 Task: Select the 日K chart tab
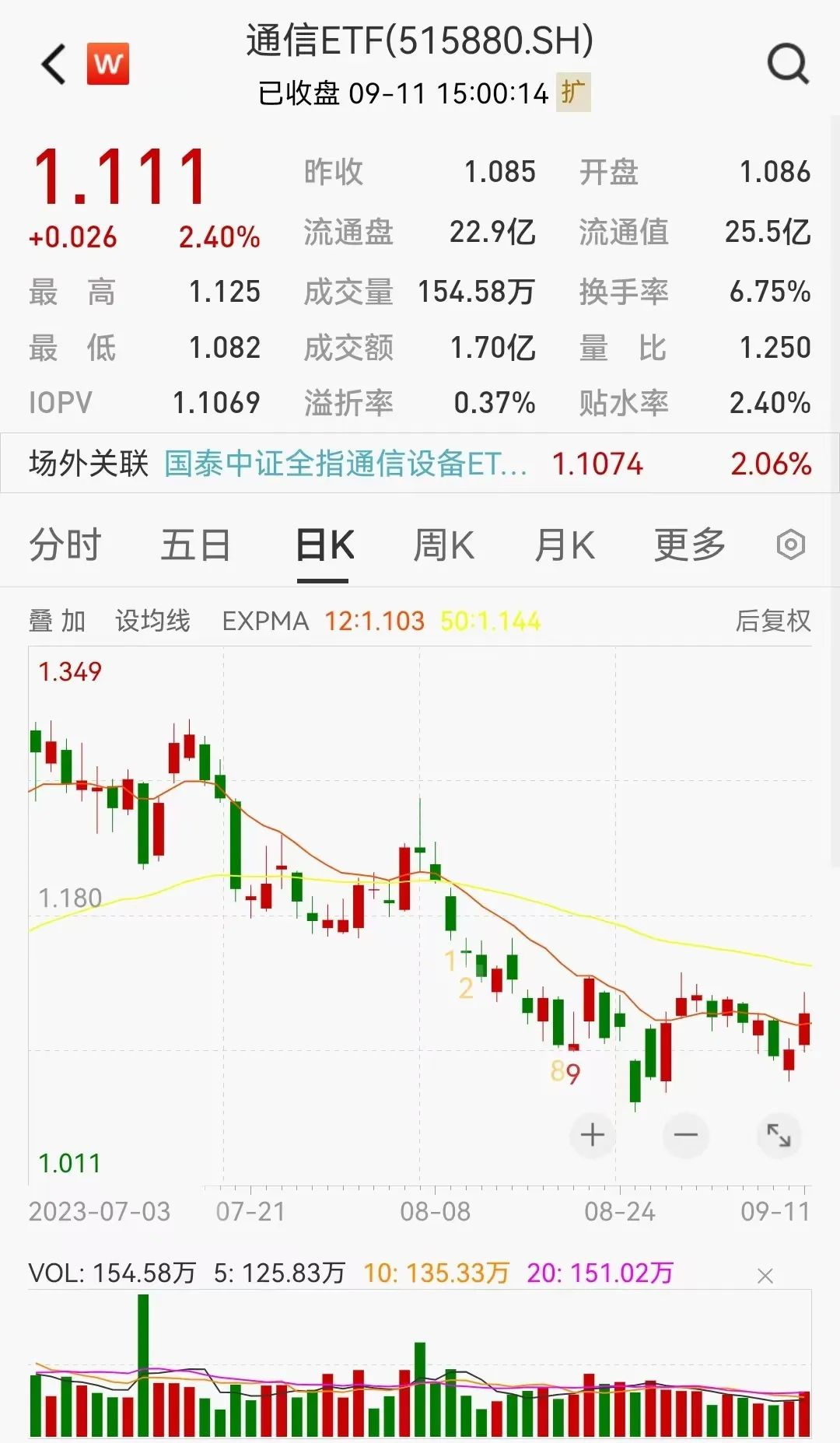[x=324, y=545]
